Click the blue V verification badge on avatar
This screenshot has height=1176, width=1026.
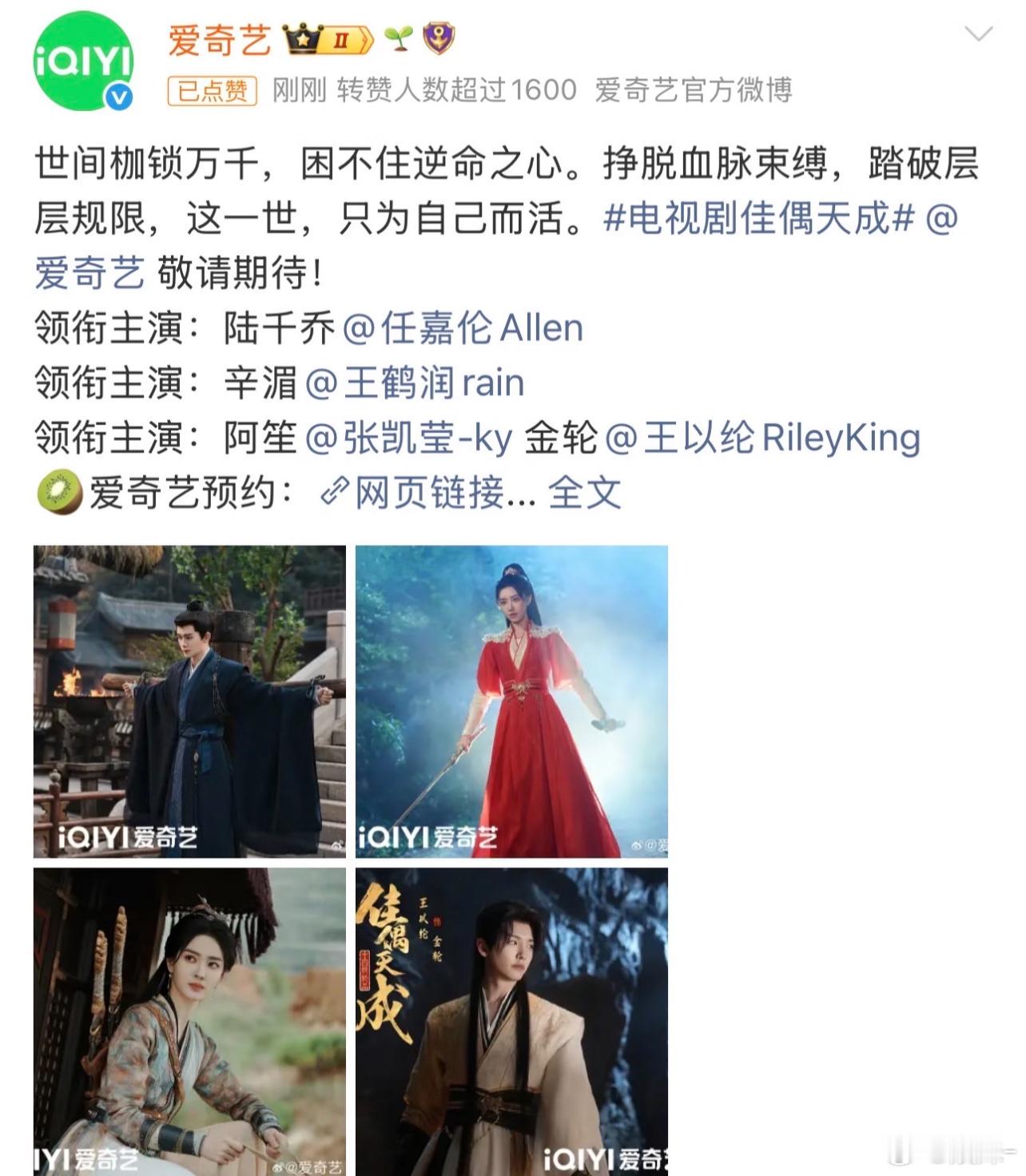pyautogui.click(x=118, y=94)
